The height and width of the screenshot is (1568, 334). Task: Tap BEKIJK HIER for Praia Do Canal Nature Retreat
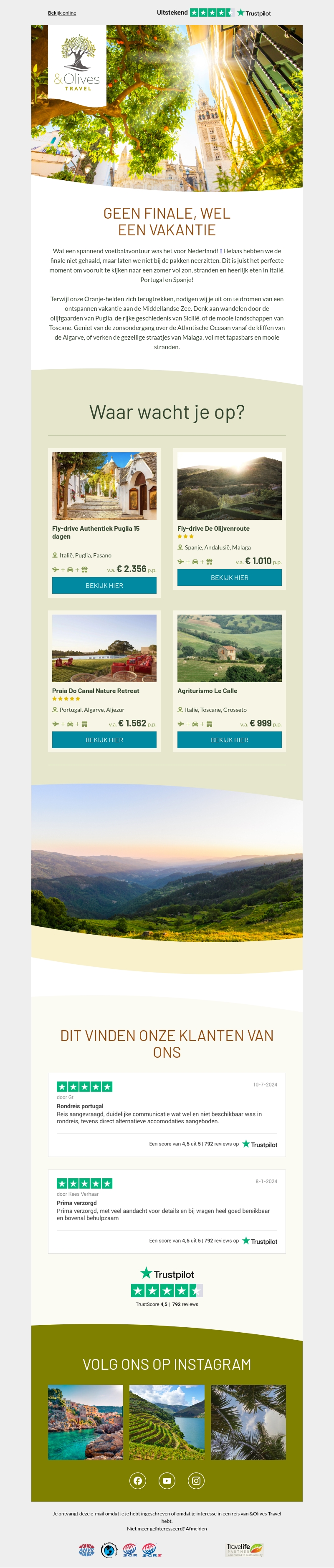click(x=104, y=740)
